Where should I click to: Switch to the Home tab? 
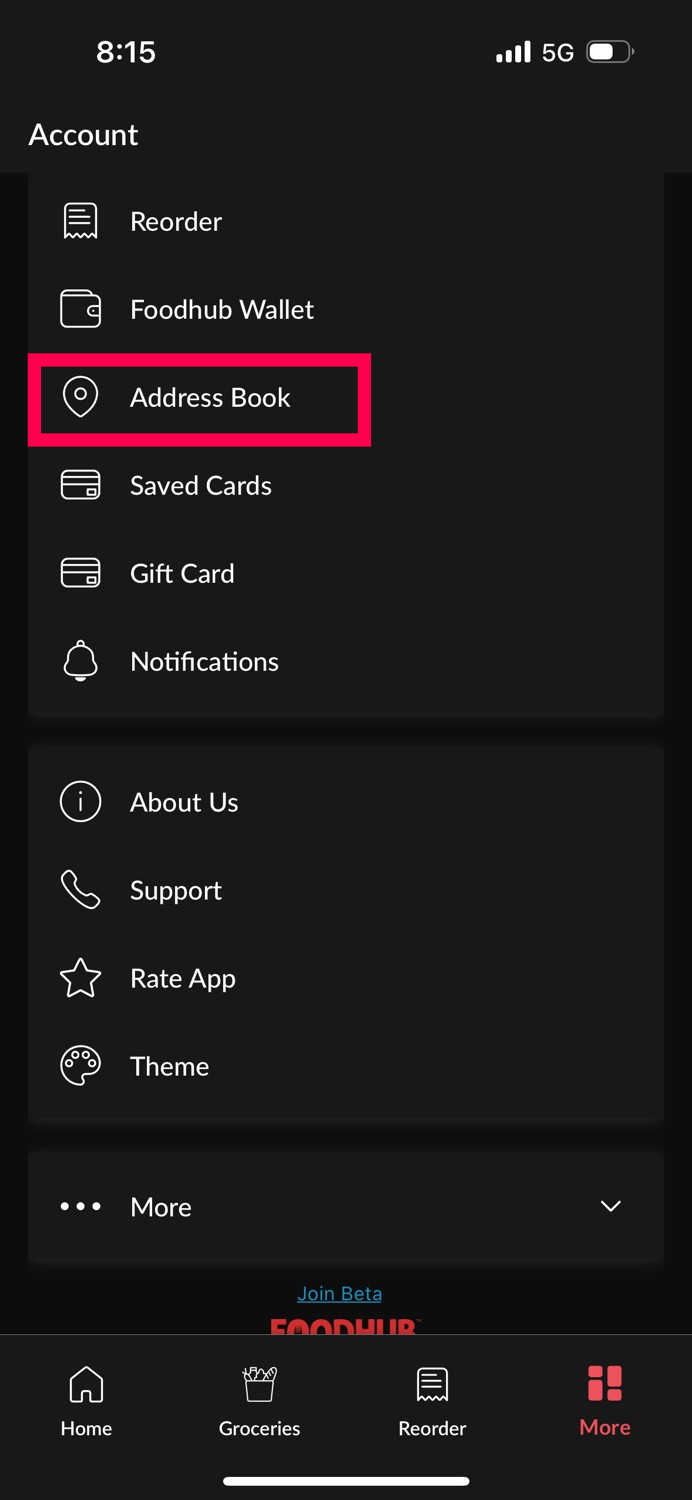click(86, 1402)
